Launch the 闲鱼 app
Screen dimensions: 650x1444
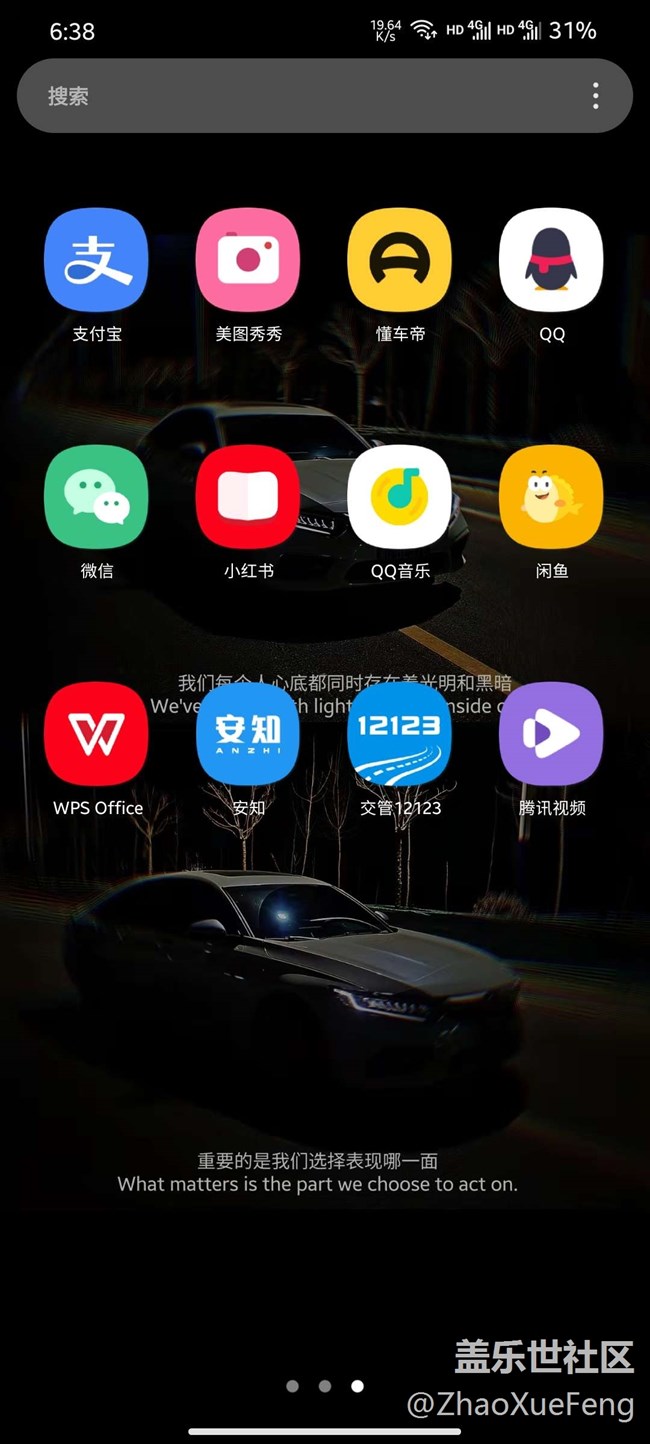click(x=551, y=497)
